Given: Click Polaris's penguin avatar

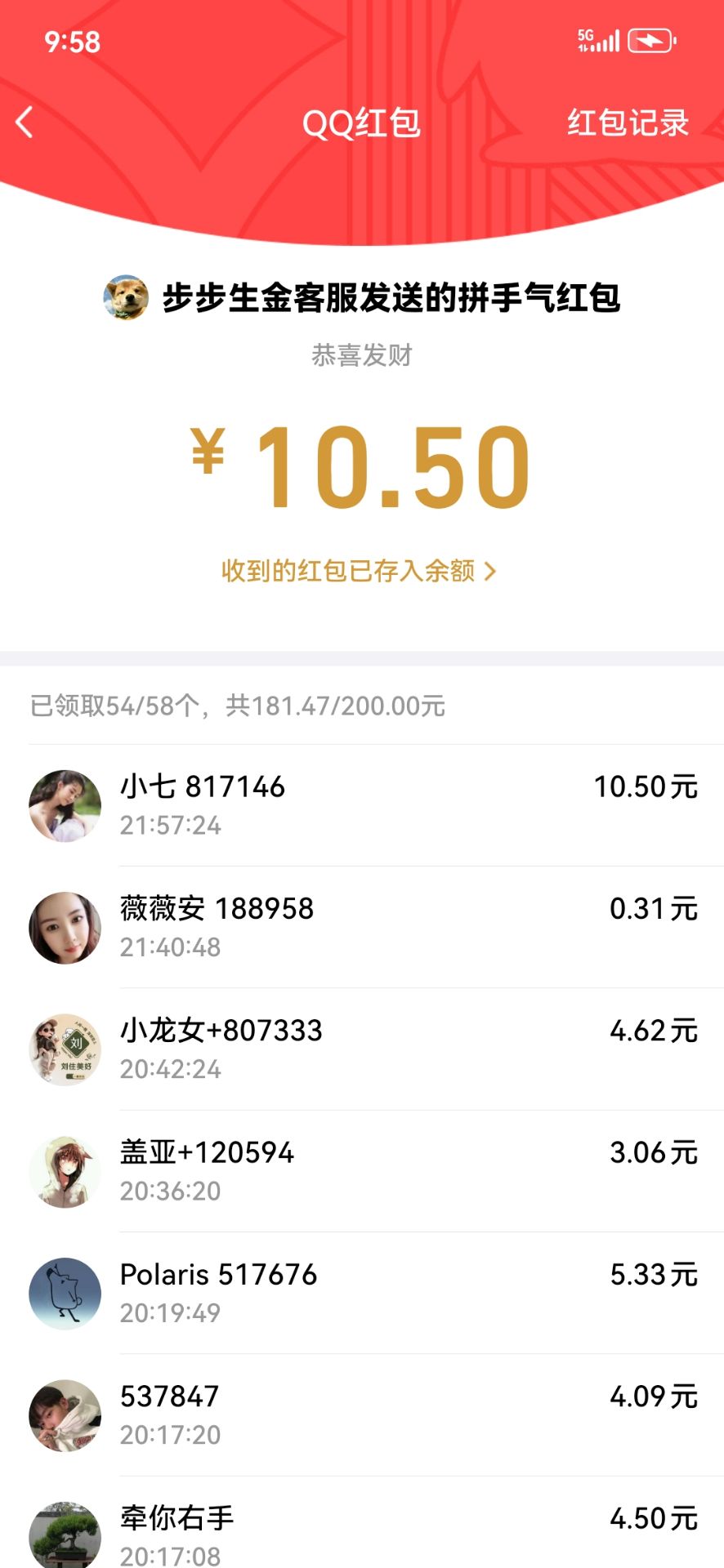Looking at the screenshot, I should point(65,1294).
